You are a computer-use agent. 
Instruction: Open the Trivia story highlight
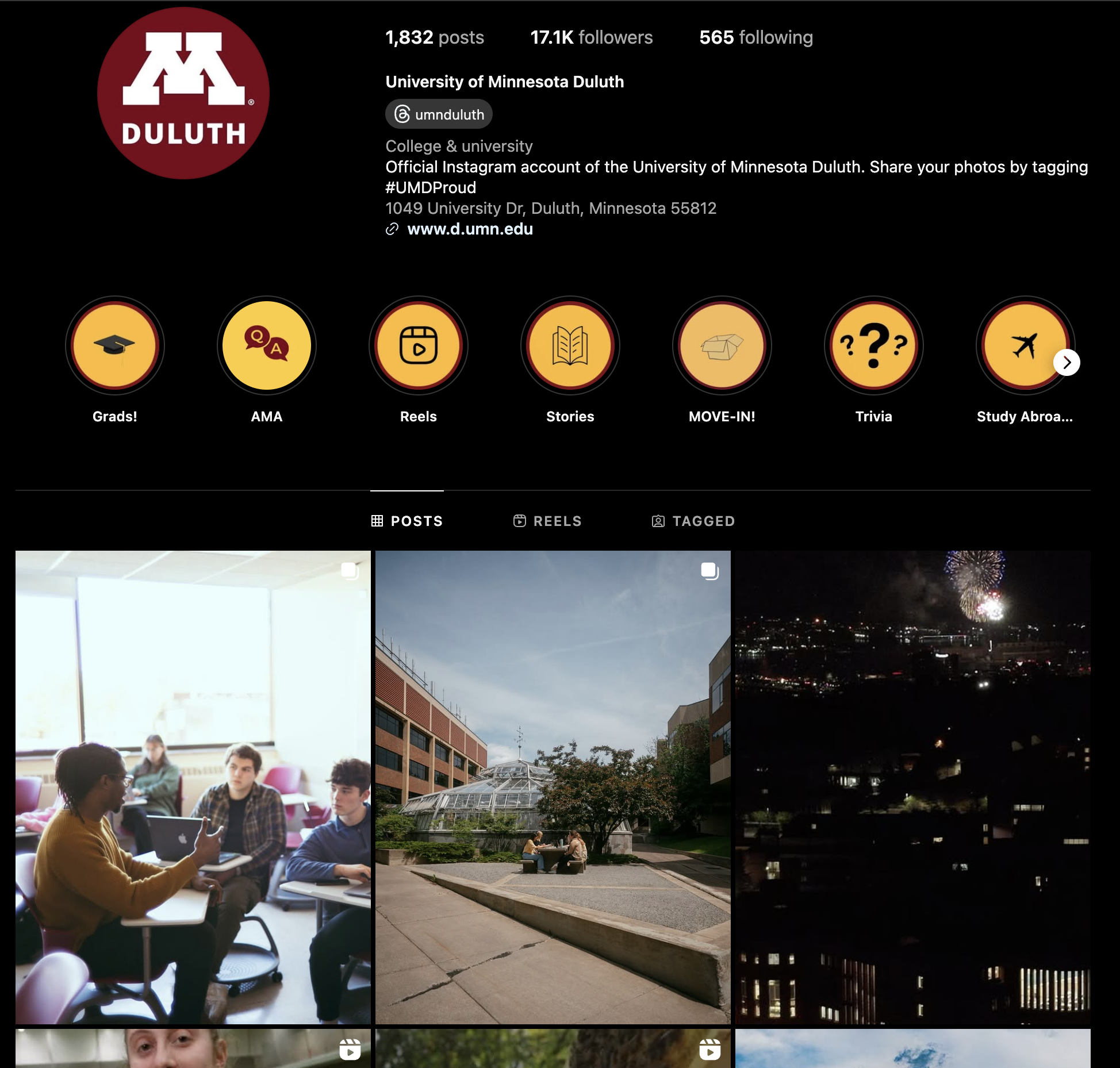pyautogui.click(x=874, y=345)
